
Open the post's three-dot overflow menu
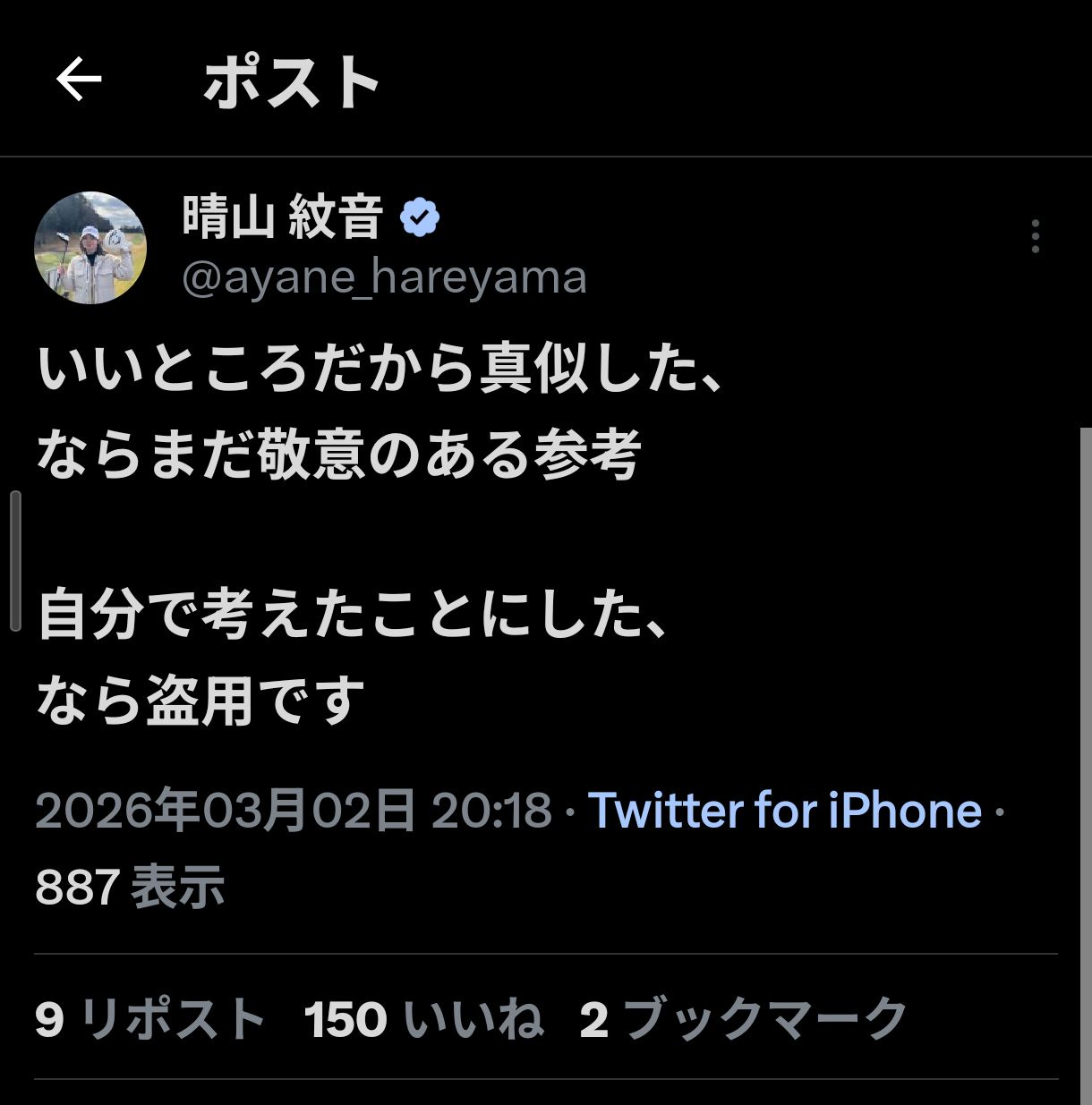pyautogui.click(x=1035, y=236)
